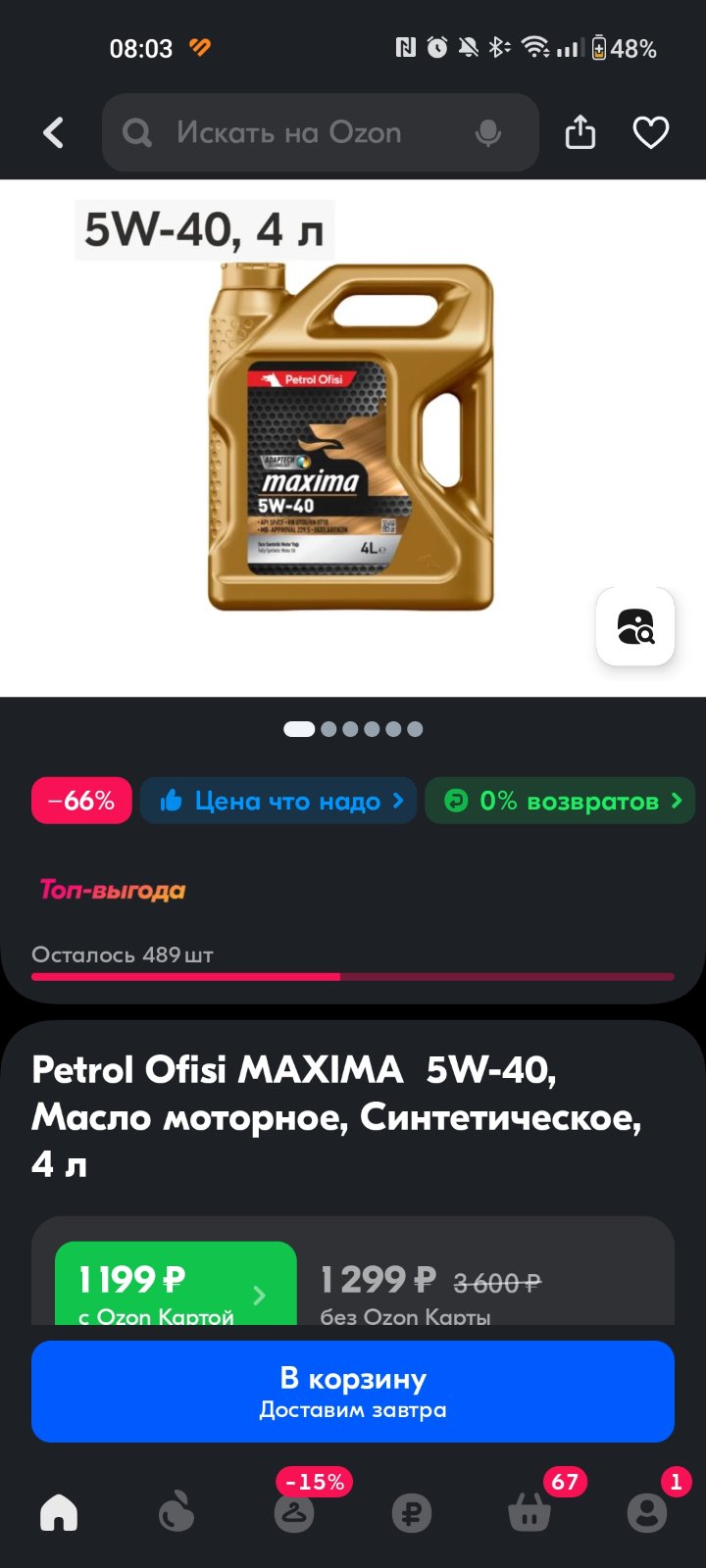This screenshot has height=1568, width=706.
Task: Add to cart with "В корзину" button
Action: point(353,1392)
